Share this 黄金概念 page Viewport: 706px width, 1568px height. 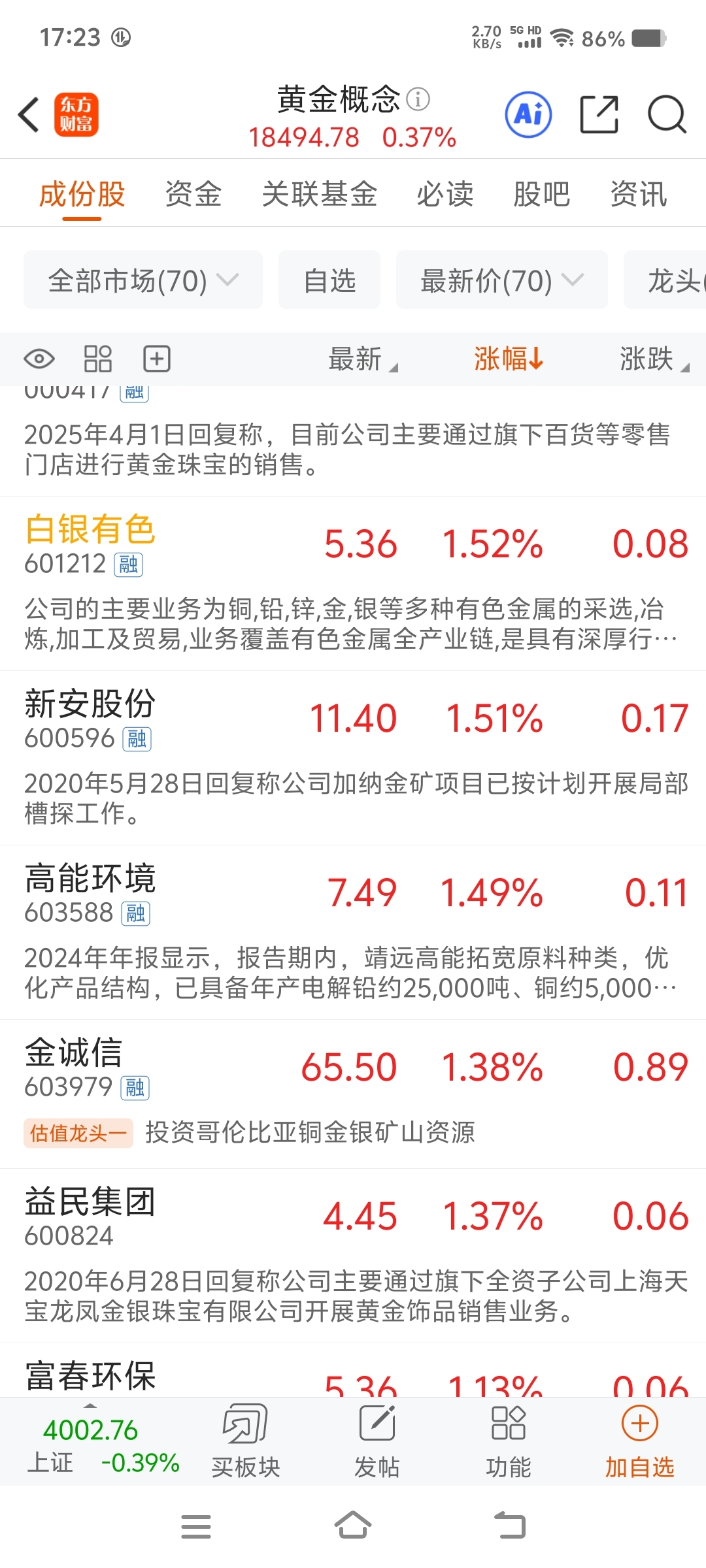click(x=599, y=115)
